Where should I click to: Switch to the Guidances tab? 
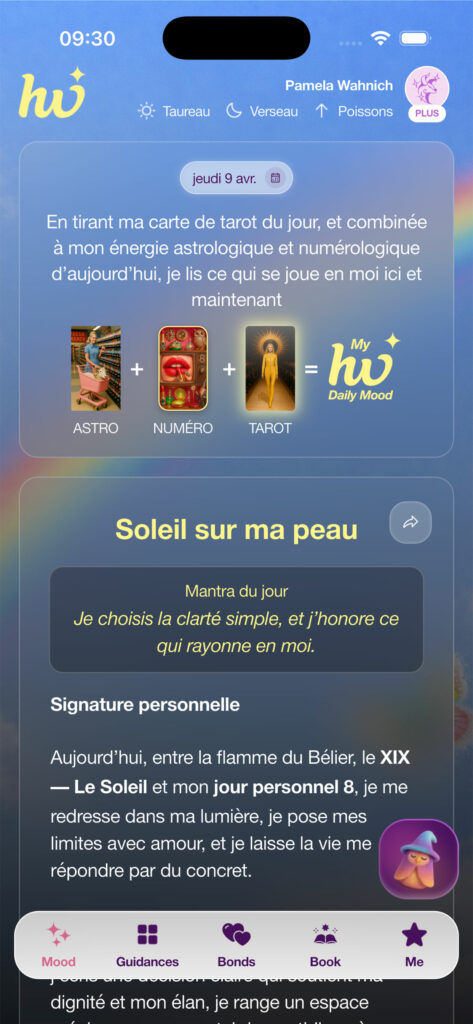tap(147, 945)
